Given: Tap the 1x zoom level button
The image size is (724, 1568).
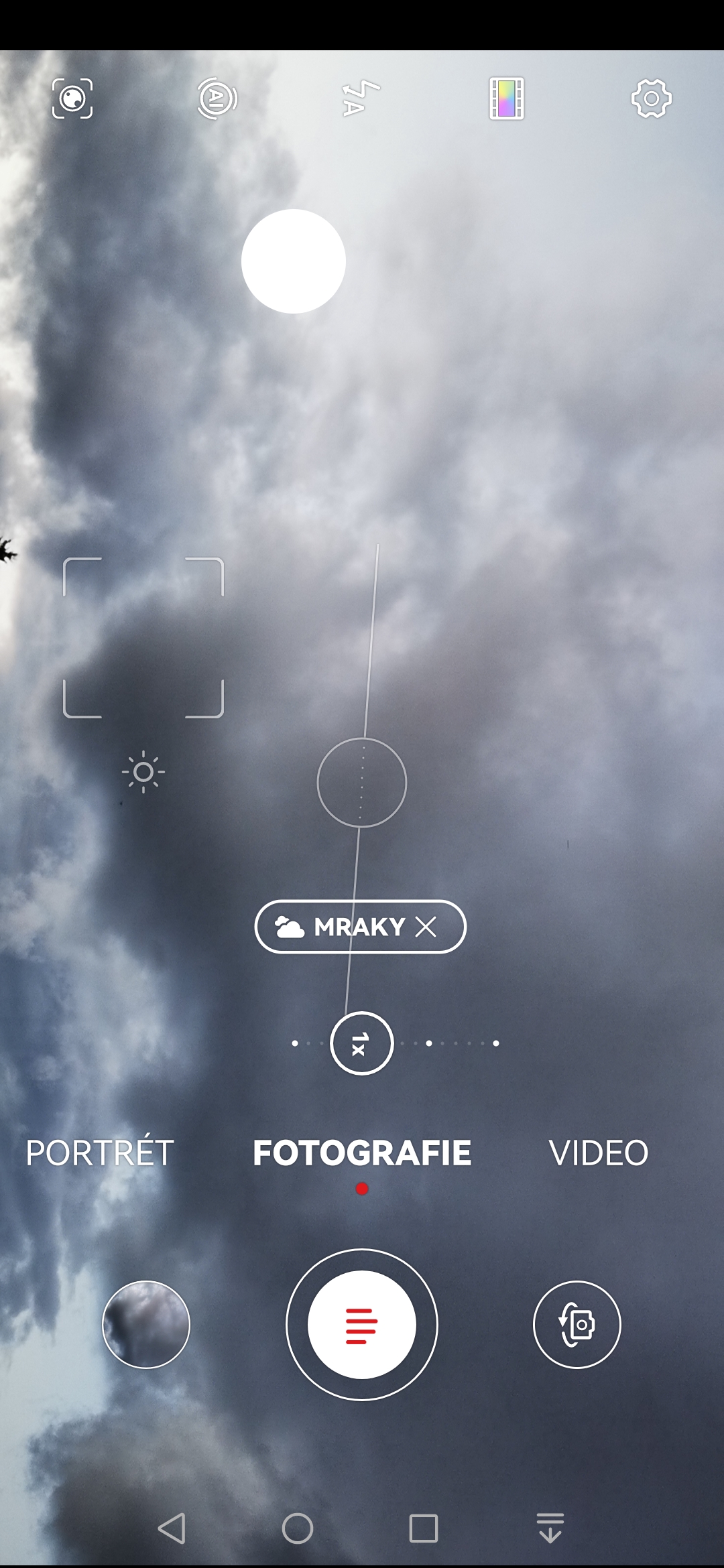Looking at the screenshot, I should [361, 1043].
